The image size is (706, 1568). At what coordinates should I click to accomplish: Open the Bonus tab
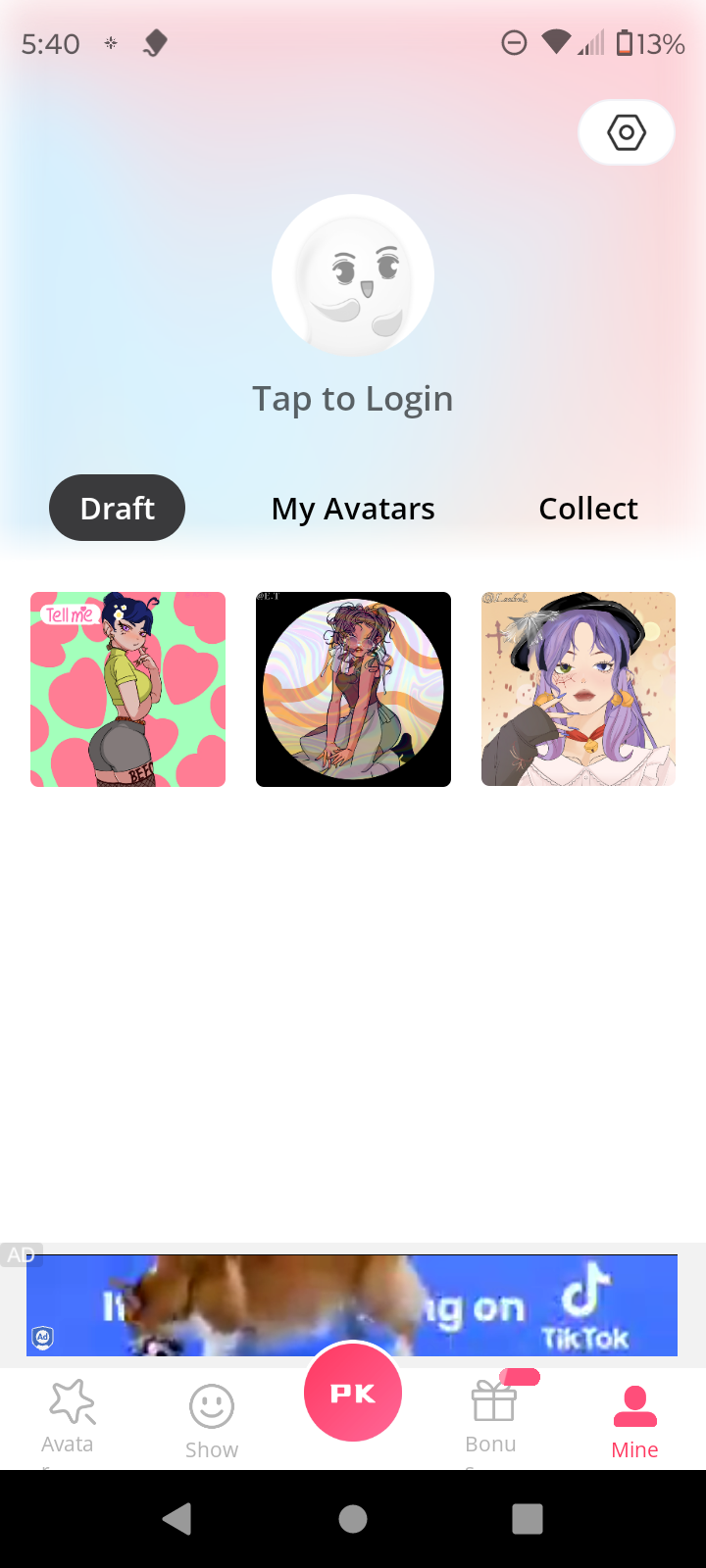coord(492,1417)
